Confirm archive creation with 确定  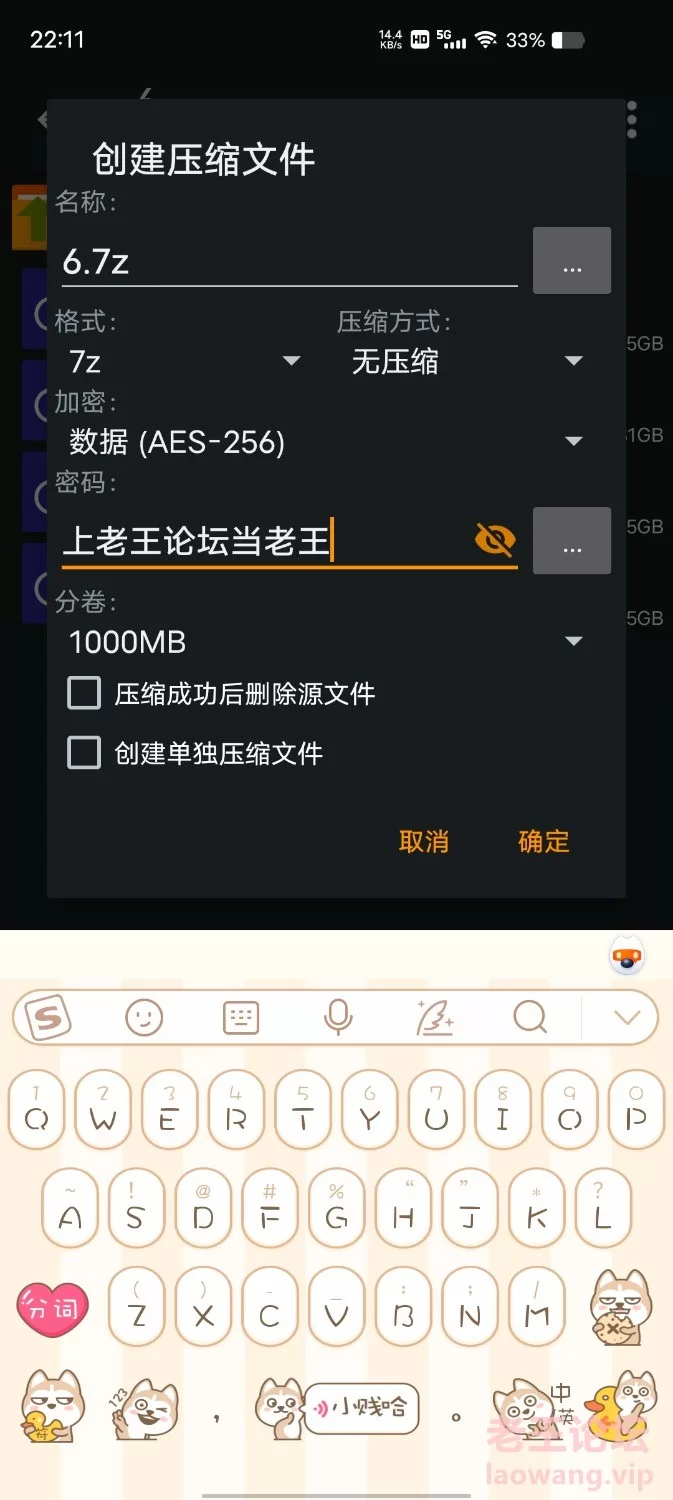pos(544,842)
